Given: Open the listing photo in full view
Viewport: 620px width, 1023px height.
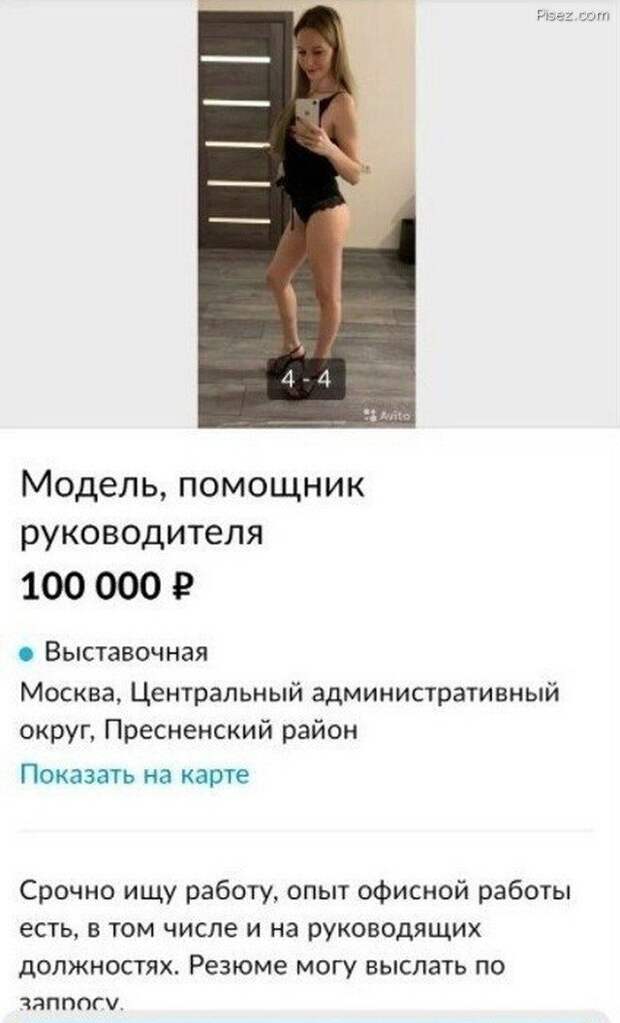Looking at the screenshot, I should (x=306, y=213).
